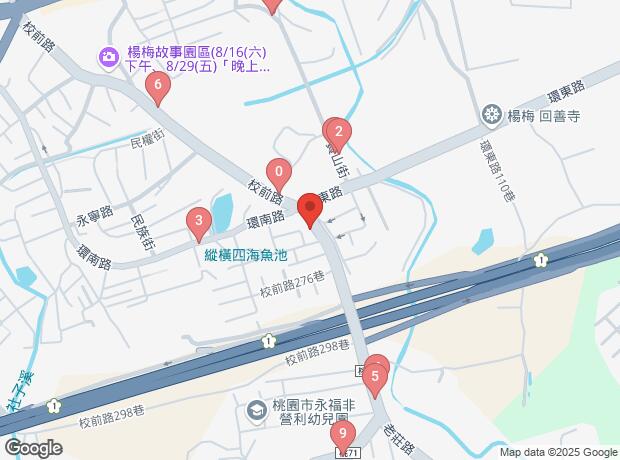Select the 桃園市永福非營利幼兒園 place icon
The image size is (620, 460).
255,409
